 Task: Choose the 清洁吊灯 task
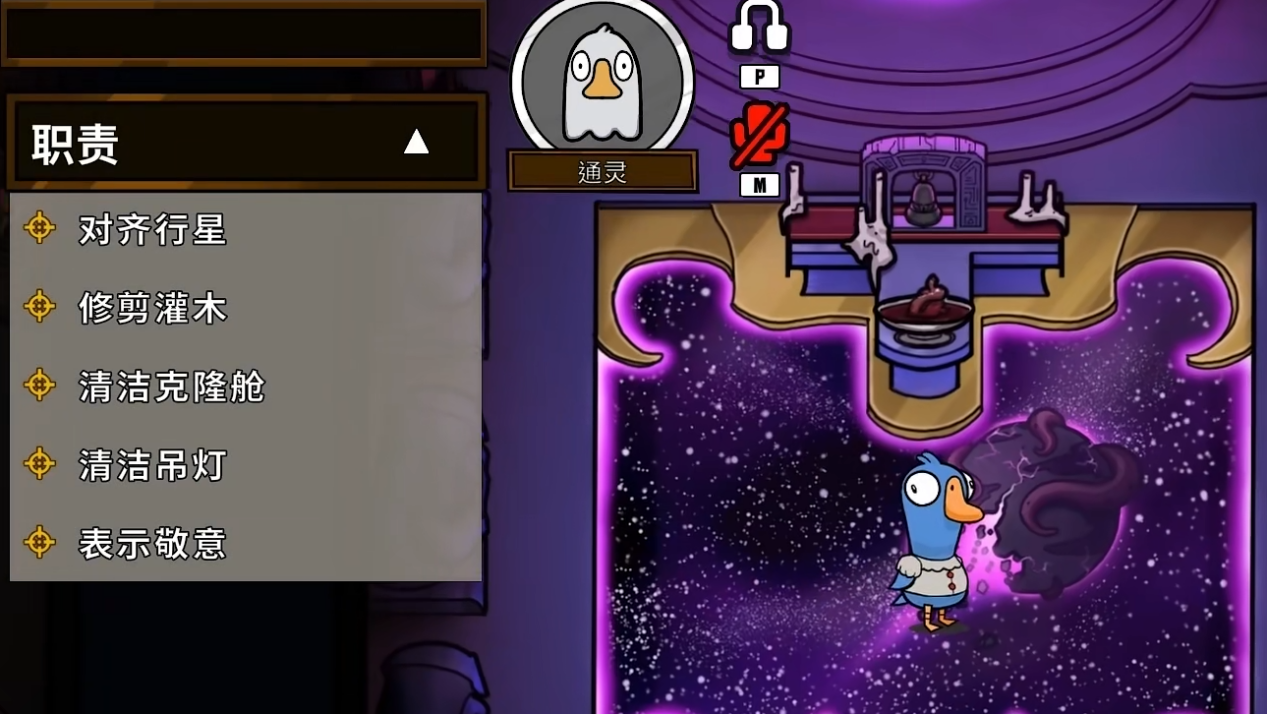pos(152,465)
